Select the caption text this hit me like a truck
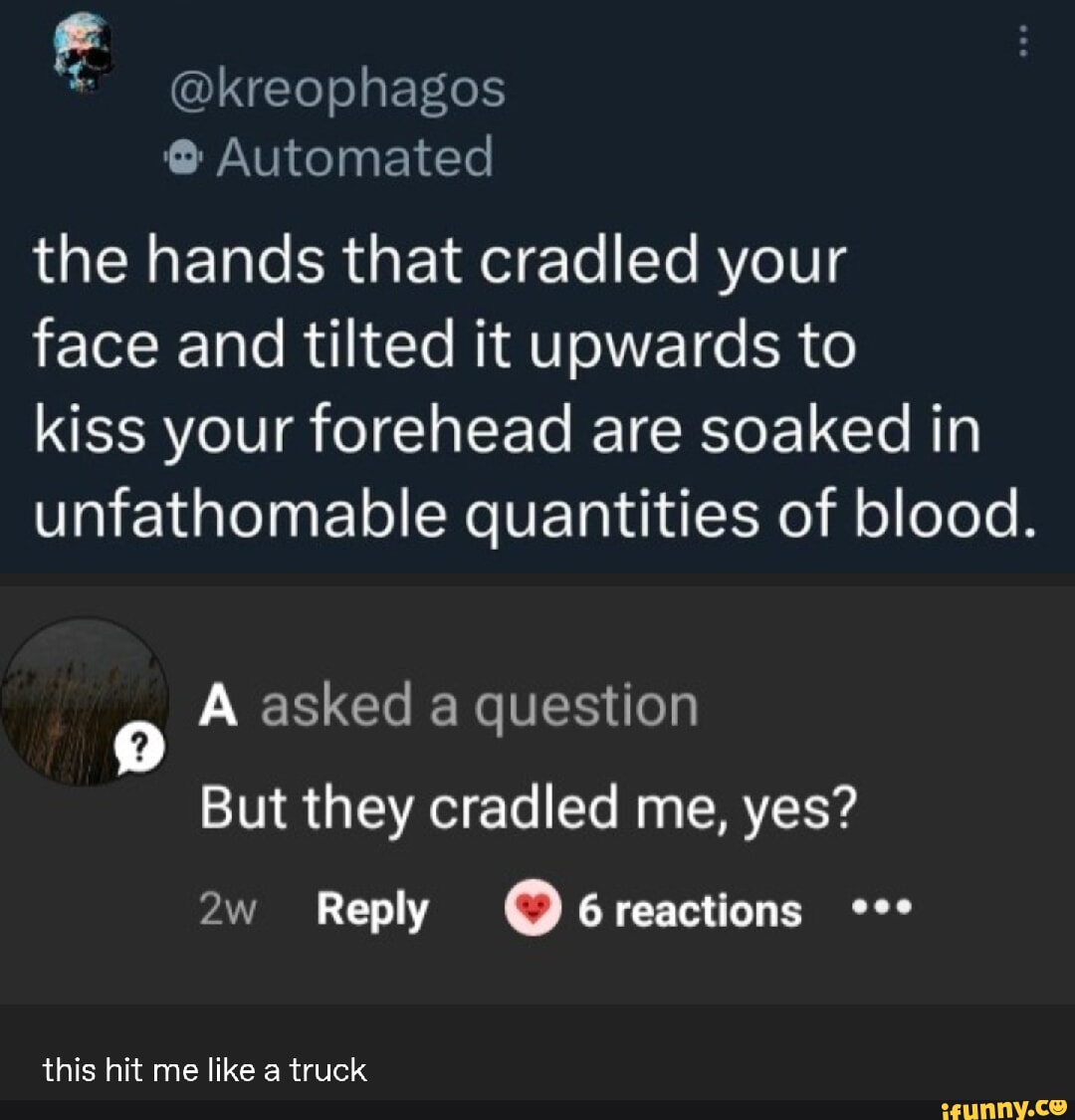The height and width of the screenshot is (1120, 1075). [x=203, y=1070]
